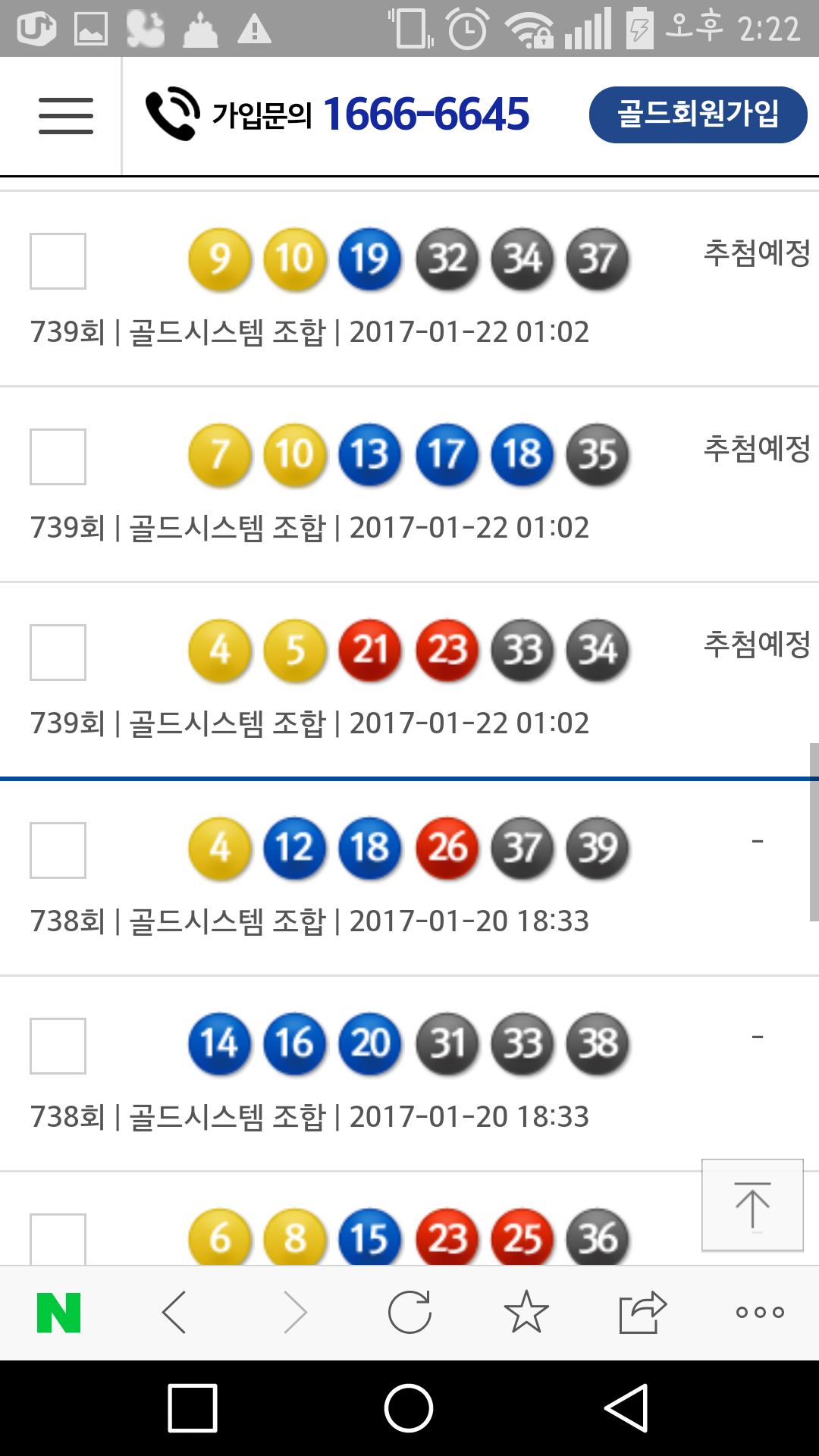Open the hamburger menu
This screenshot has width=819, height=1456.
(x=66, y=116)
